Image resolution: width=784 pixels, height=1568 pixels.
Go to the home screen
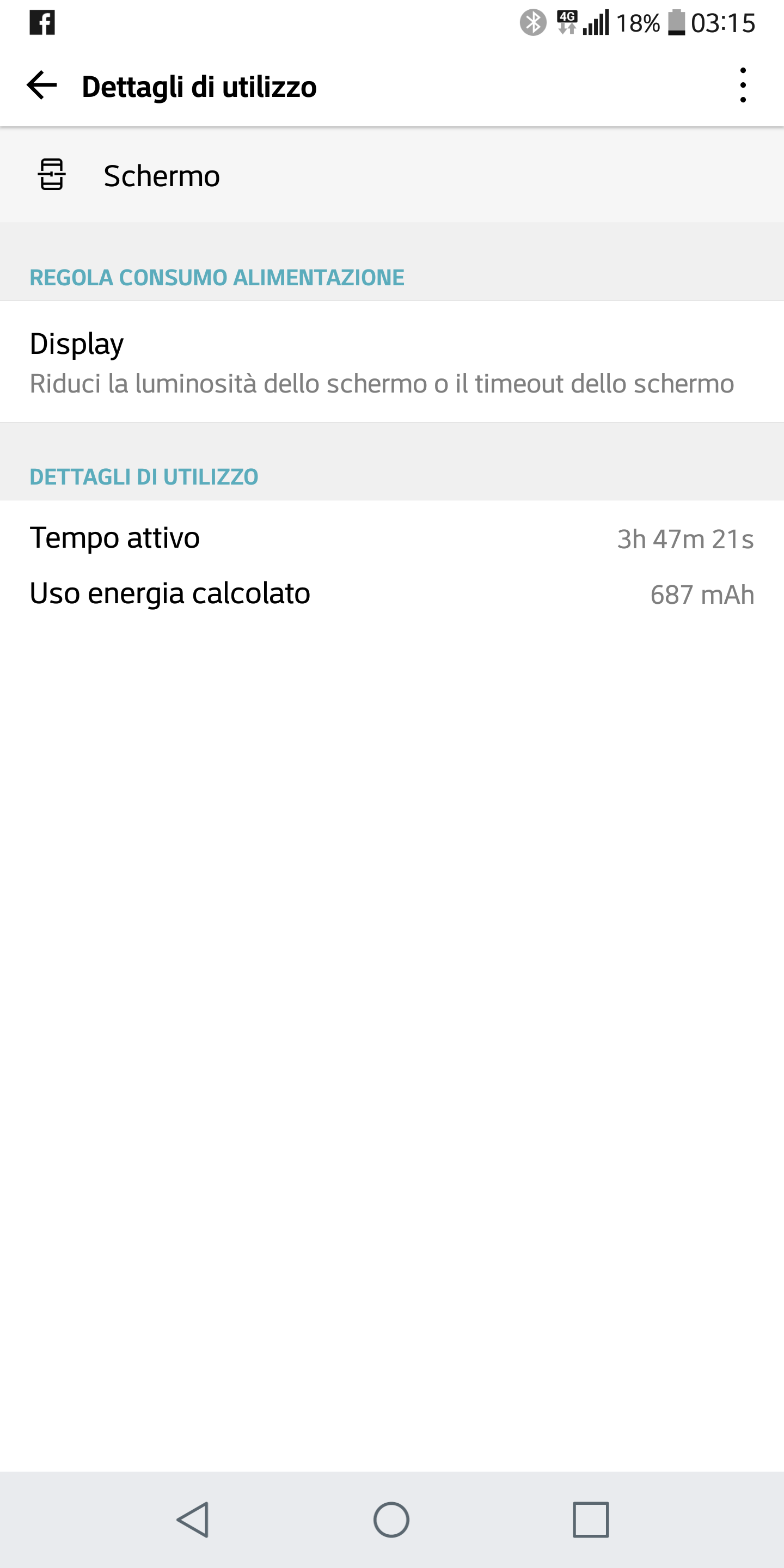[391, 1520]
